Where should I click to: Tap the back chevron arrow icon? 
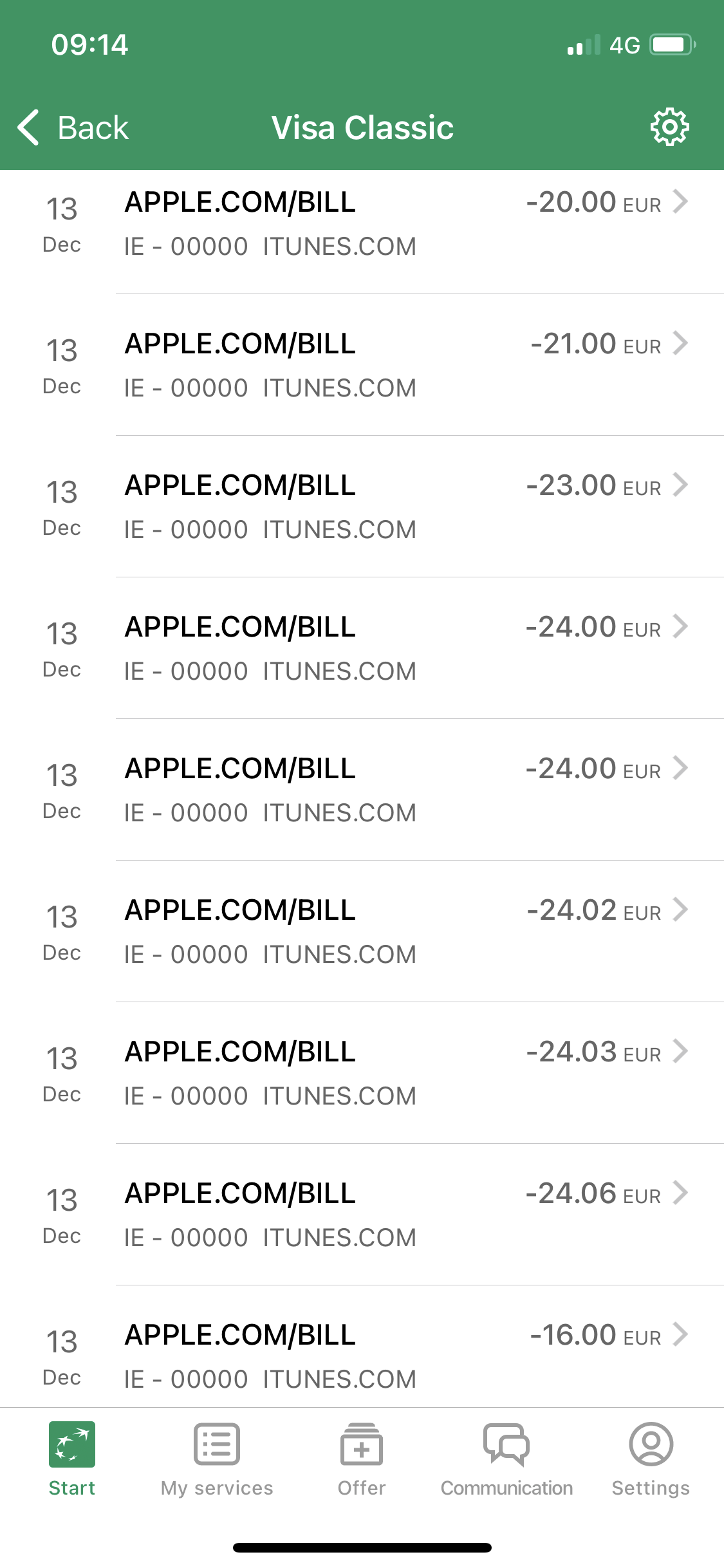pos(27,127)
